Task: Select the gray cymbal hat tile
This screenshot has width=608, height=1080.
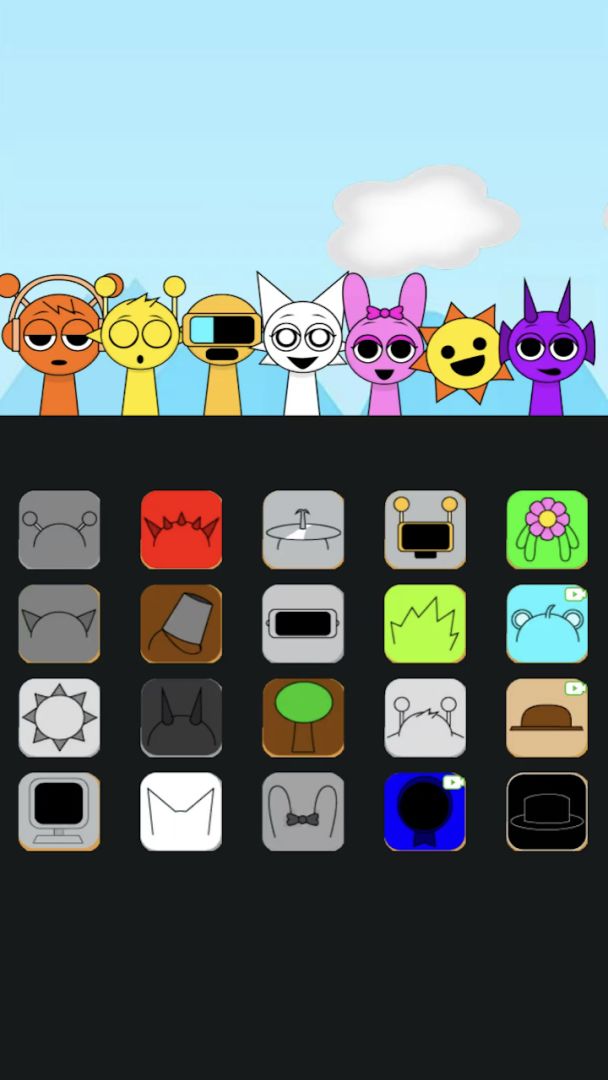Action: pos(303,530)
